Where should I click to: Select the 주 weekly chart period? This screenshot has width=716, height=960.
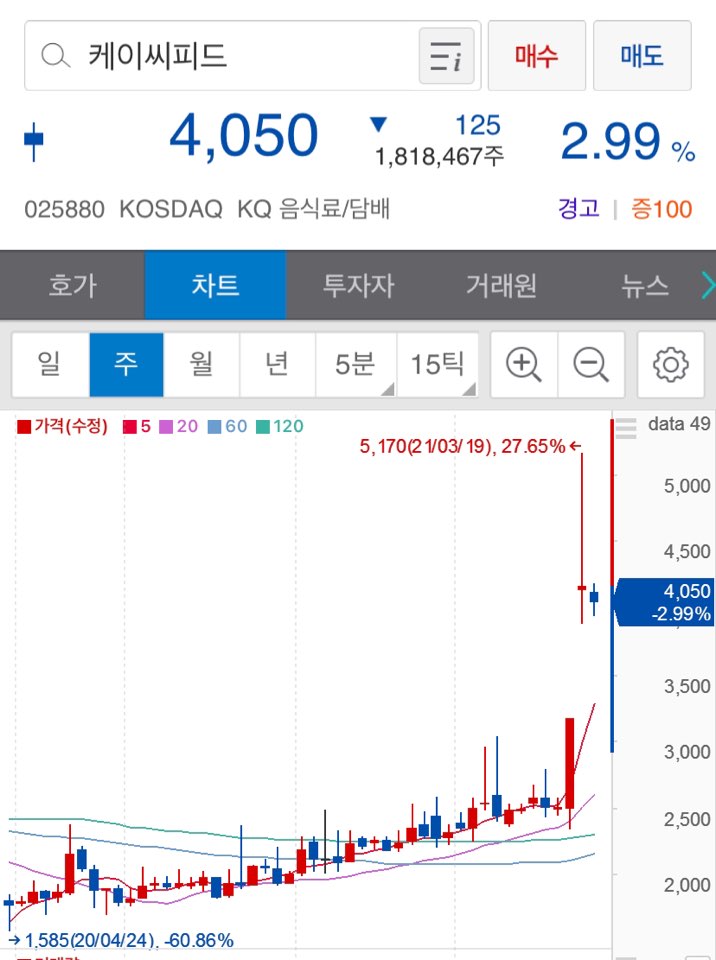[126, 365]
